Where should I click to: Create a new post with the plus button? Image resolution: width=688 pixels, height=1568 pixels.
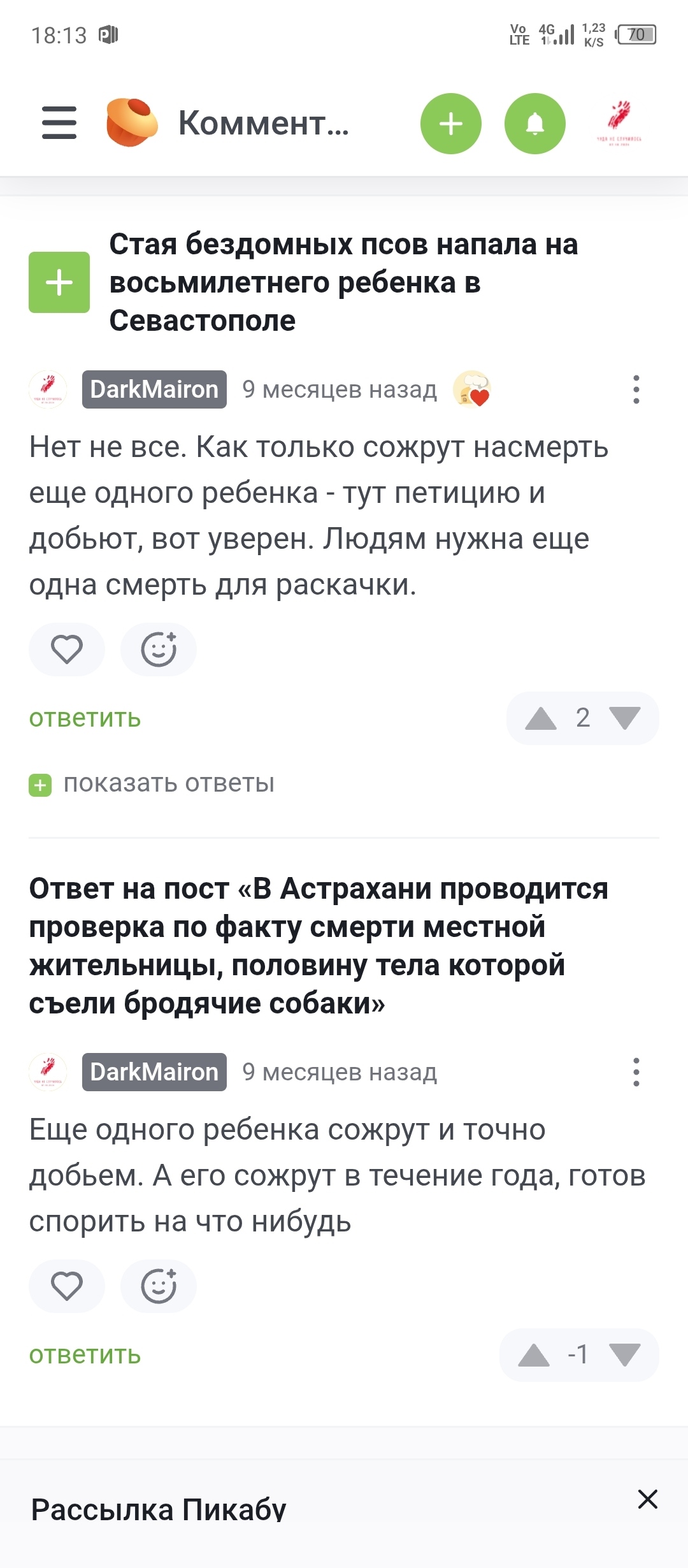[451, 124]
